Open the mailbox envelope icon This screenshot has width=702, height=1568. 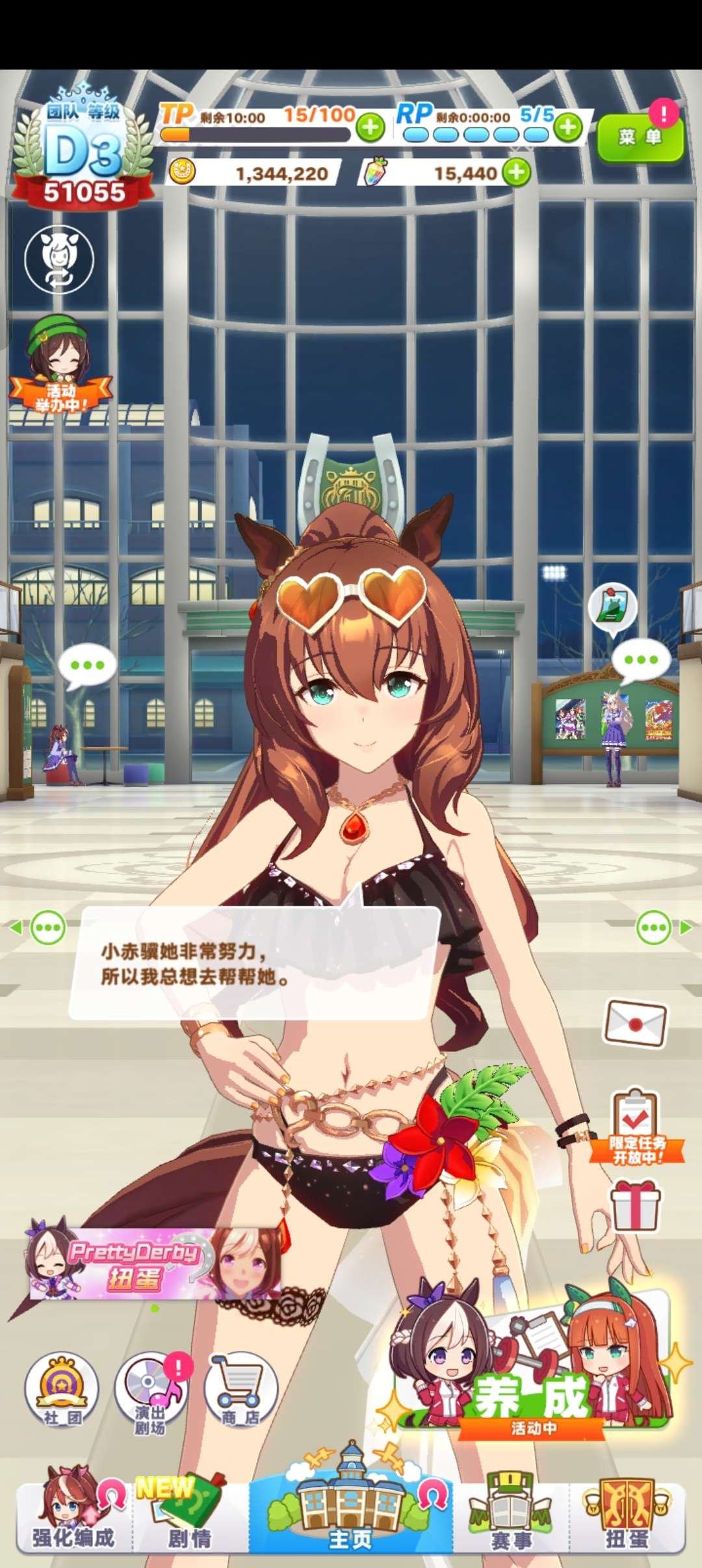point(635,1023)
